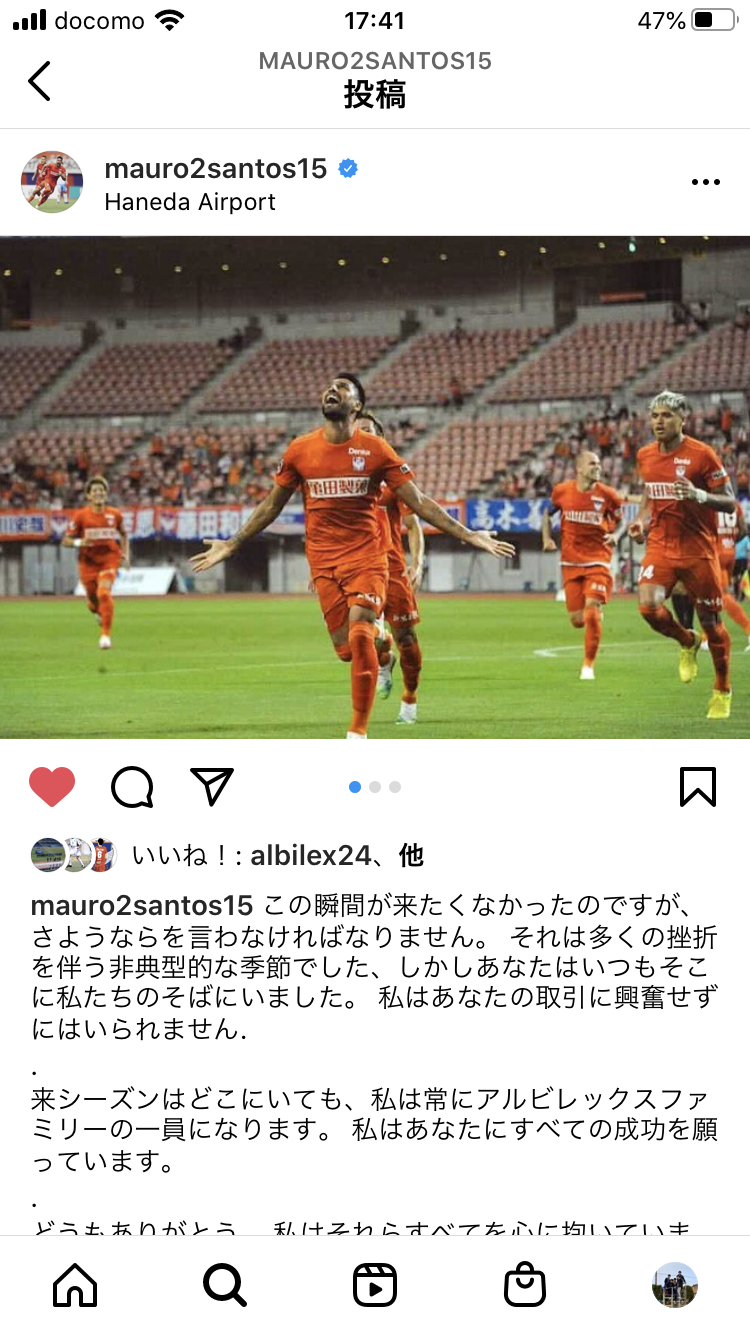Share the post via paper plane icon
Image resolution: width=750 pixels, height=1334 pixels.
tap(211, 787)
